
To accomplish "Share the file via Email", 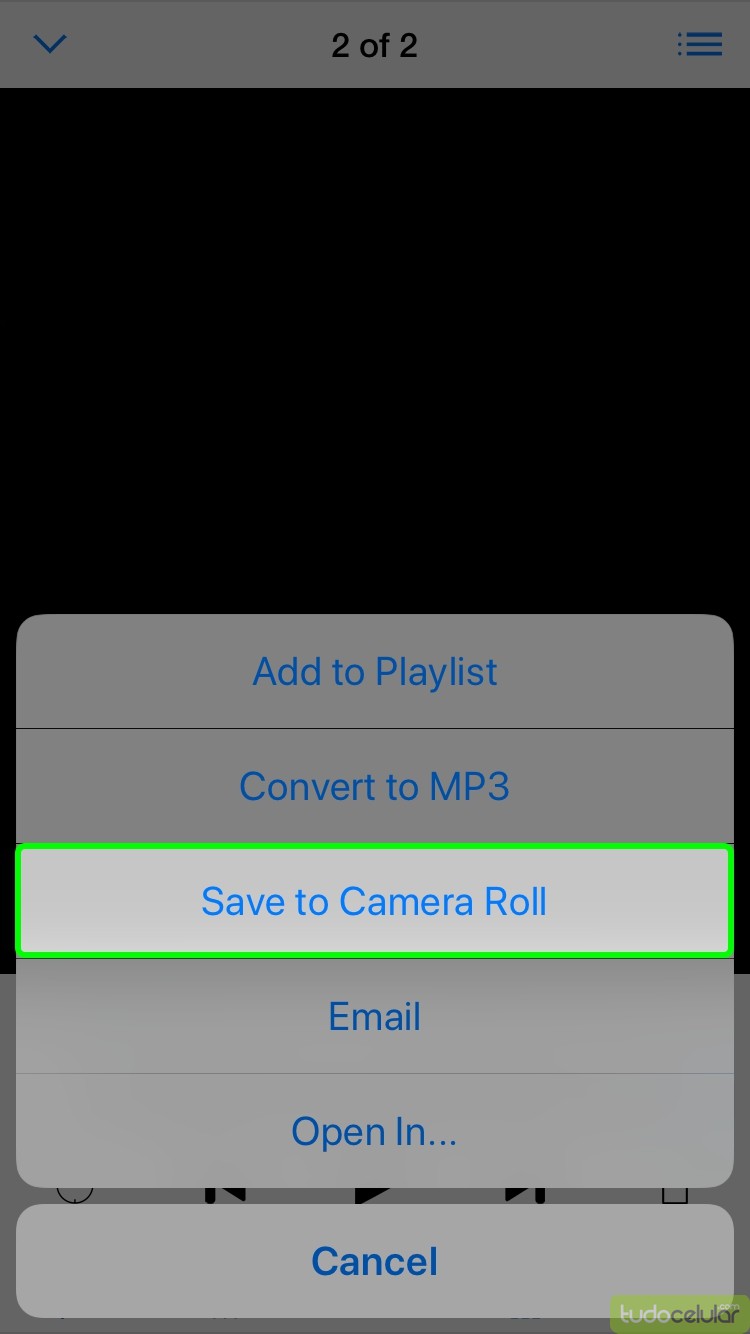I will pos(375,1017).
